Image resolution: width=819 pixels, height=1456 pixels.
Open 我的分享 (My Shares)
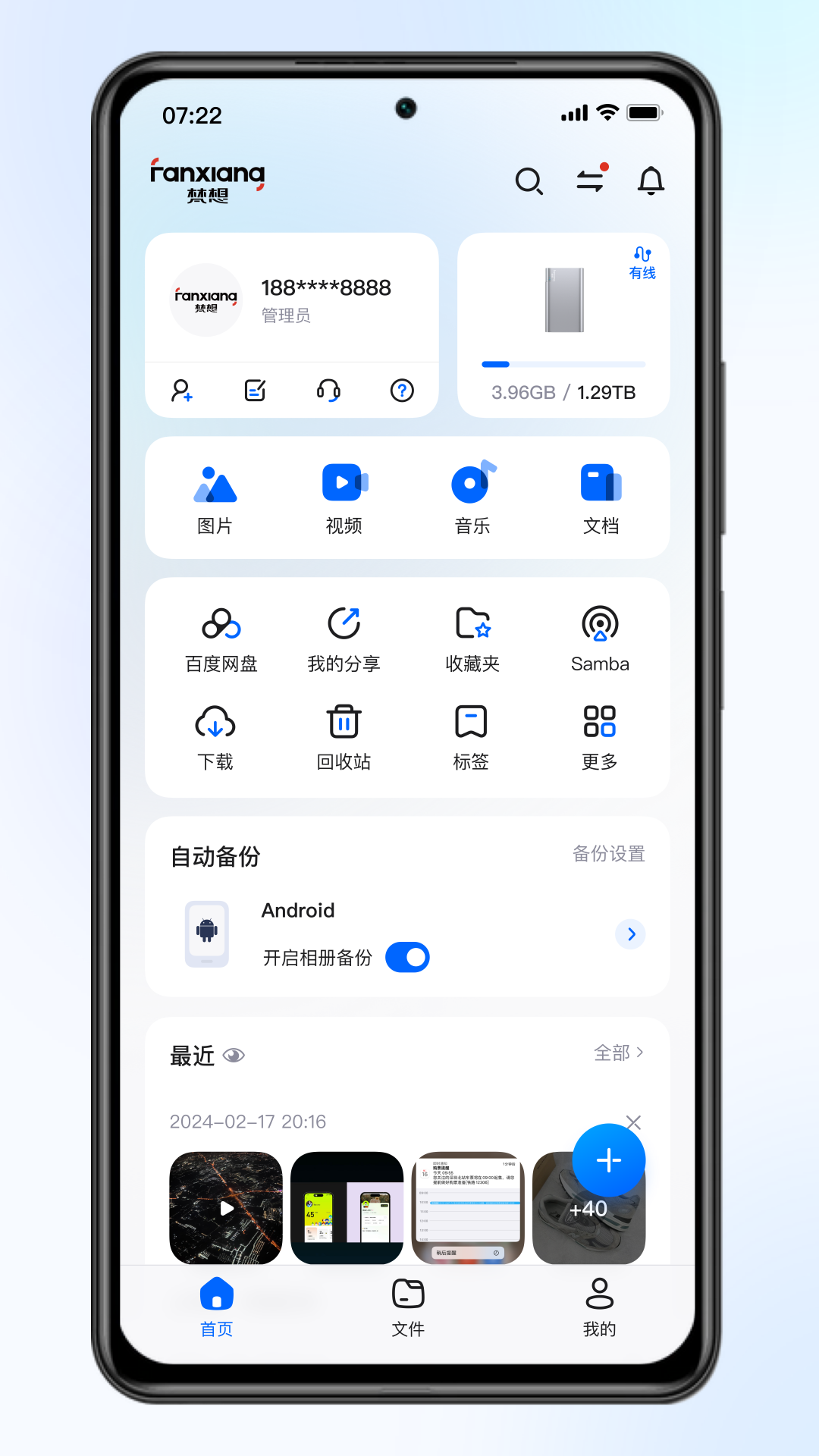pos(344,637)
